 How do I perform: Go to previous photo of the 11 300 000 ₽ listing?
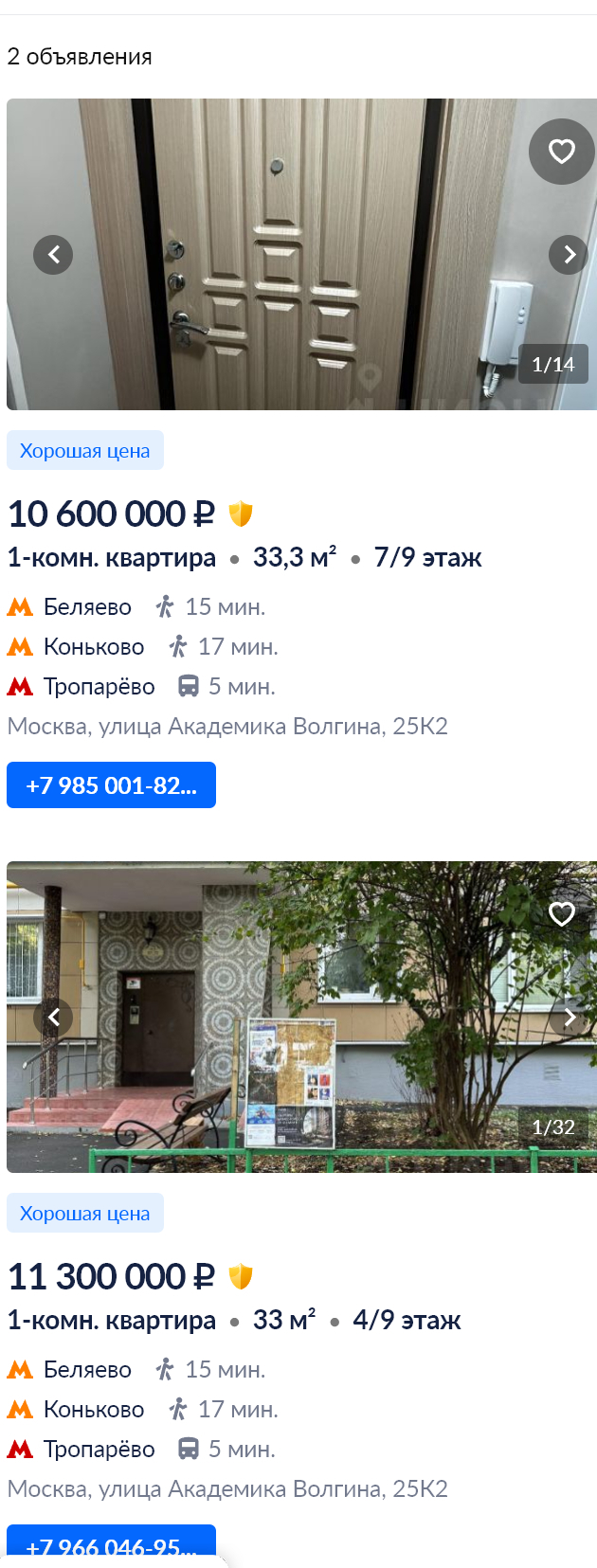click(x=53, y=1017)
